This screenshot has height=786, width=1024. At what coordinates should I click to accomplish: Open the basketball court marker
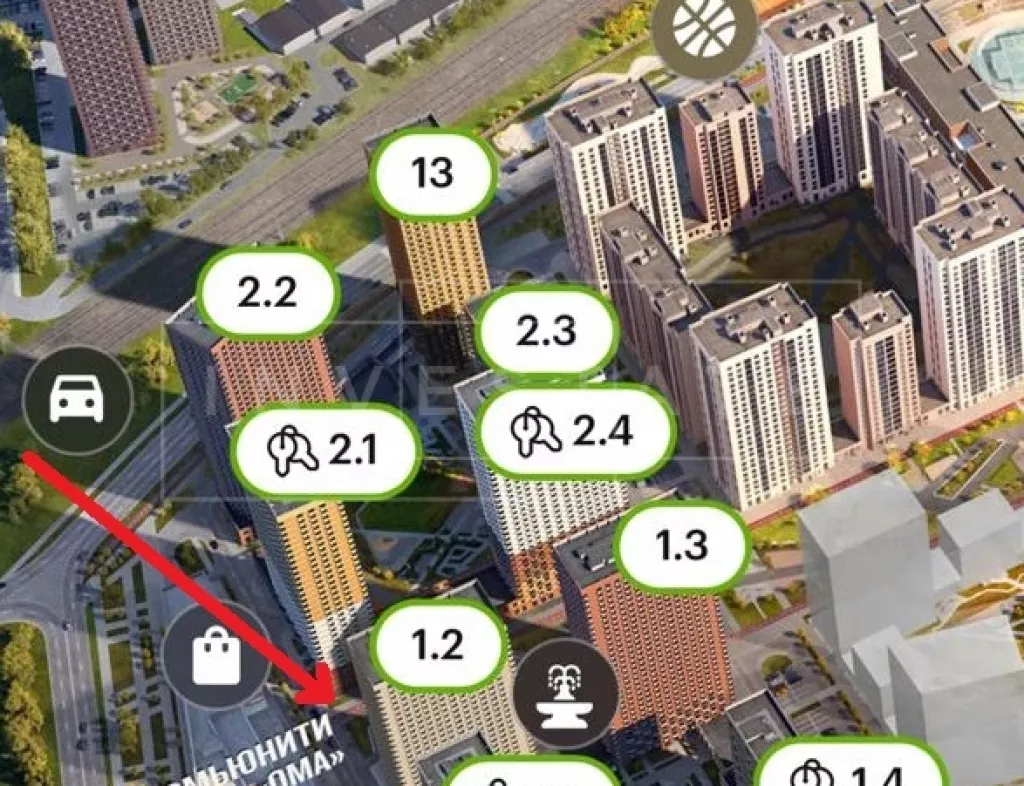[x=704, y=30]
